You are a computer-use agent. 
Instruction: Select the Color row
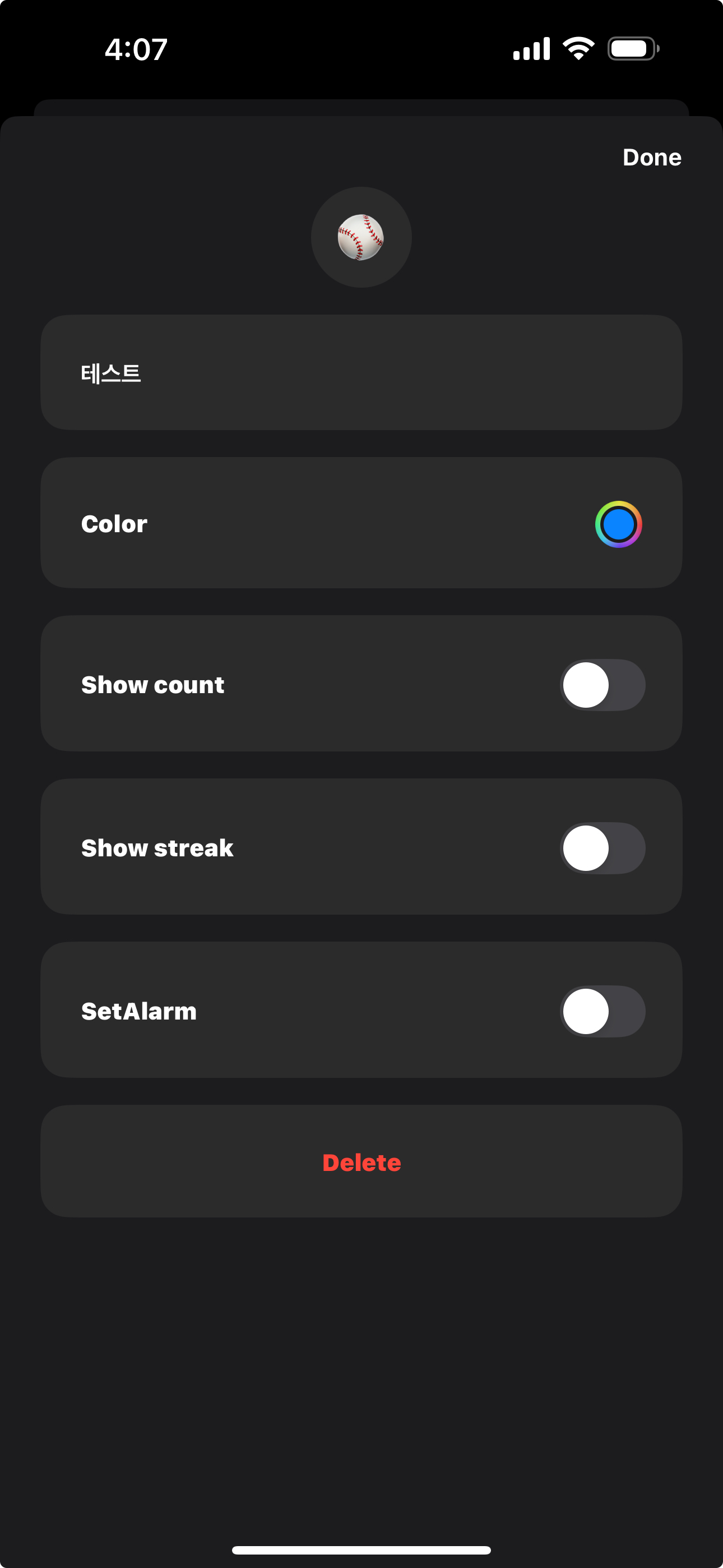click(x=361, y=524)
